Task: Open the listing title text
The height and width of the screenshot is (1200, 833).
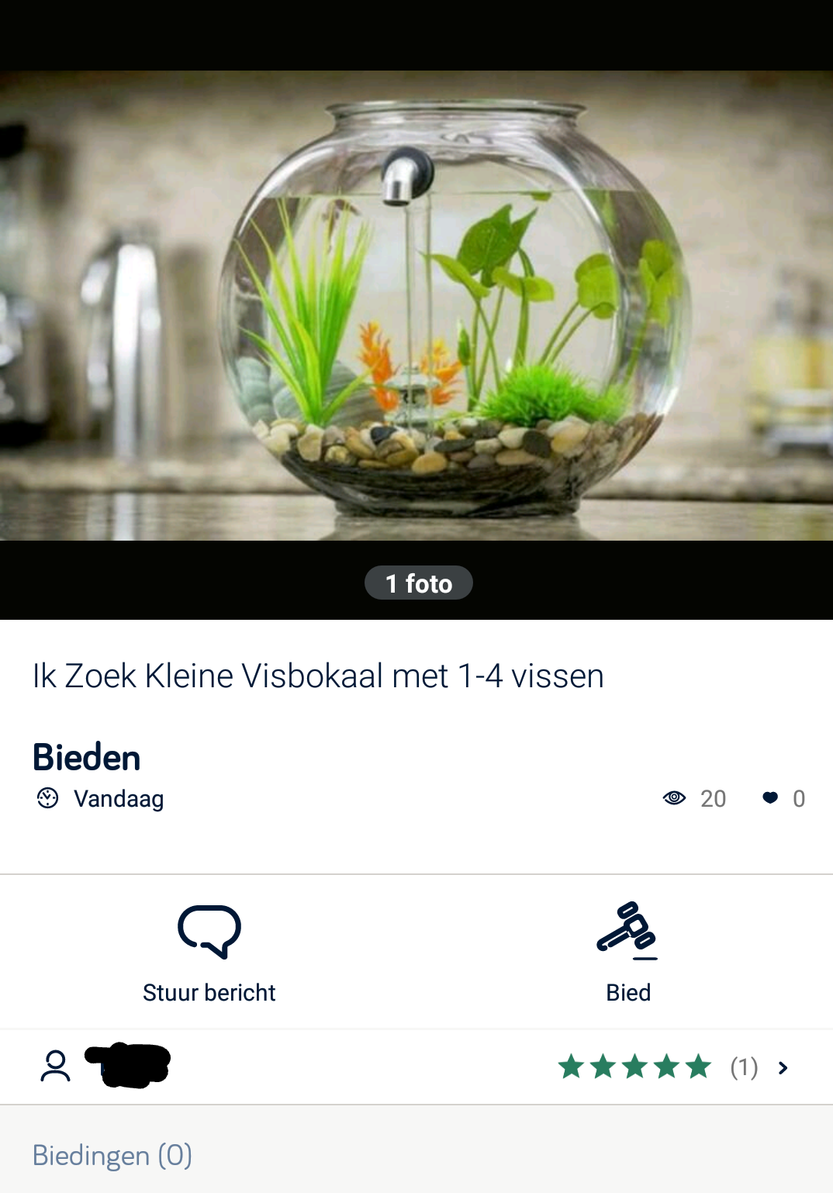Action: tap(317, 676)
